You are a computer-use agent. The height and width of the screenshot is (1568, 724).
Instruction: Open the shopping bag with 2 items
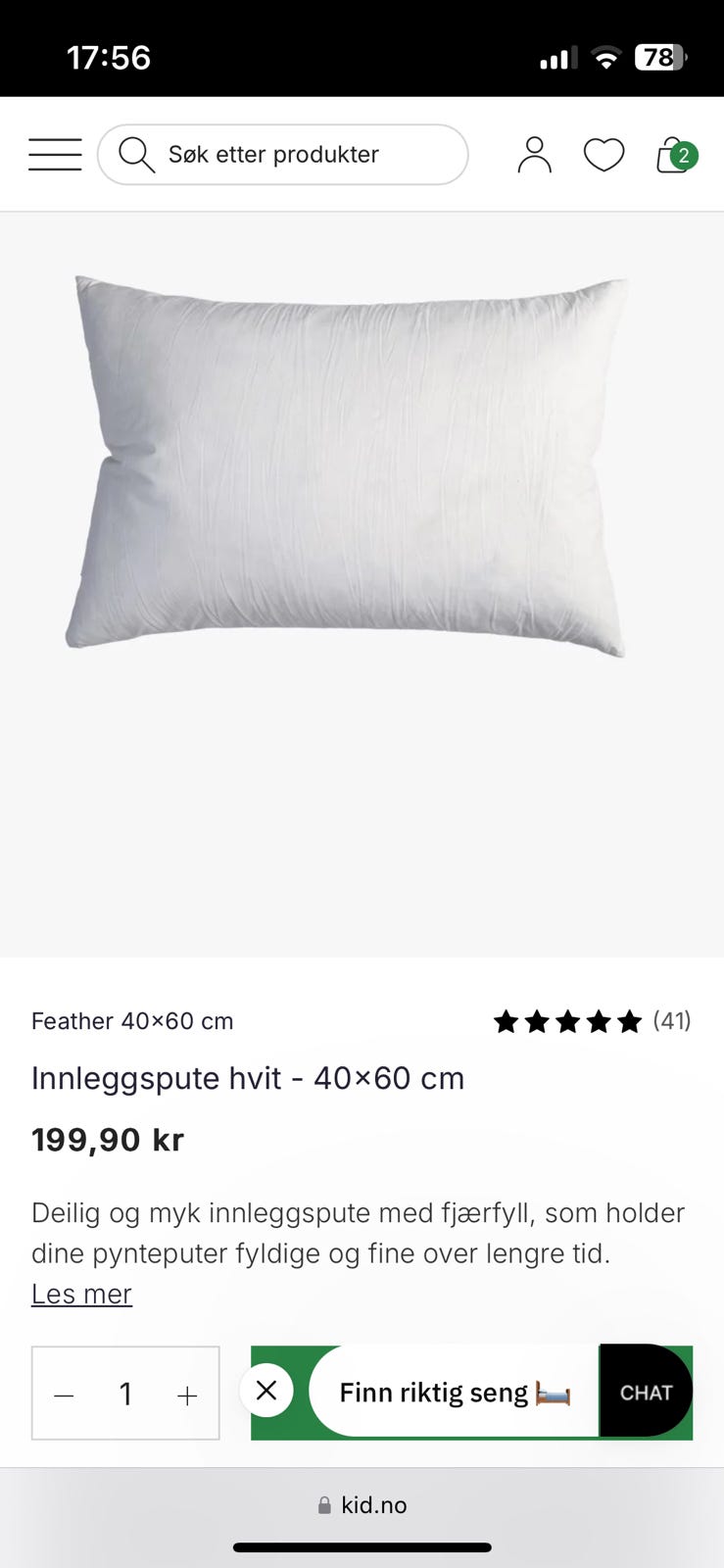tap(674, 155)
